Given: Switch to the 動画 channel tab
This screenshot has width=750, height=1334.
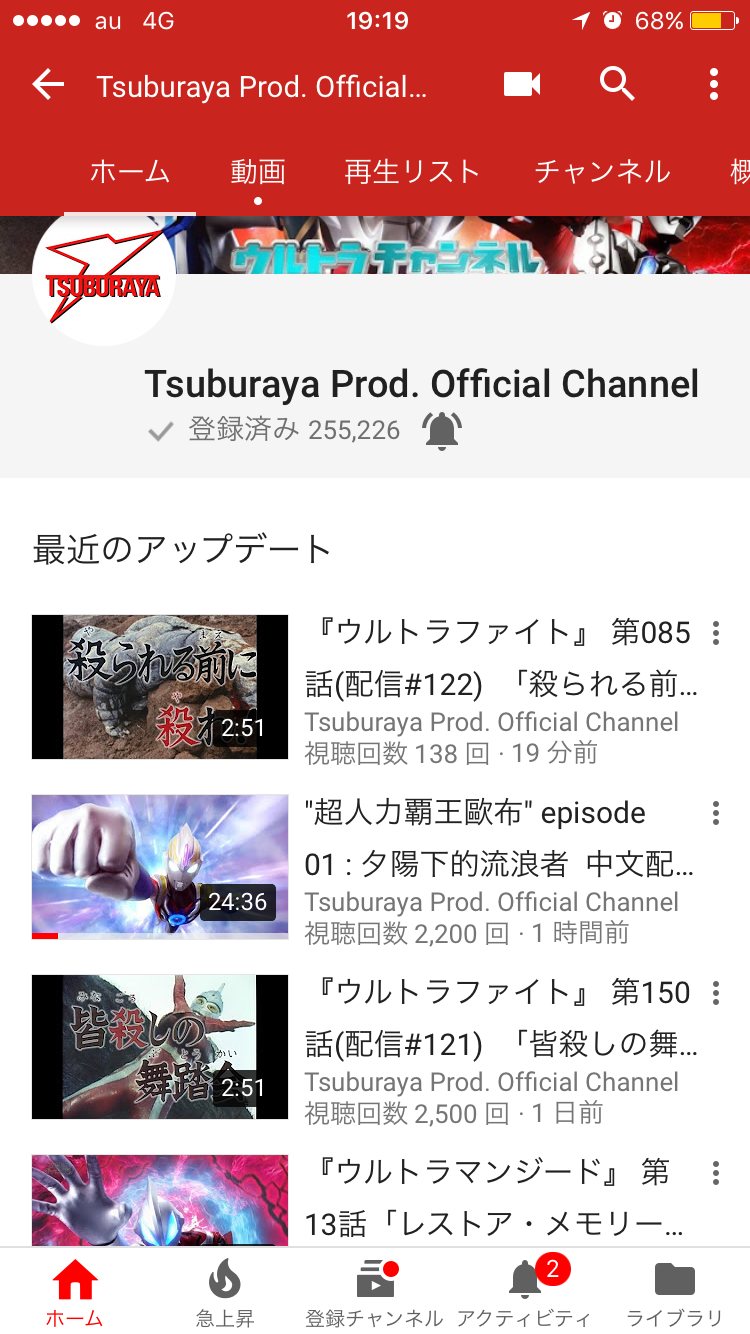Looking at the screenshot, I should click(258, 172).
